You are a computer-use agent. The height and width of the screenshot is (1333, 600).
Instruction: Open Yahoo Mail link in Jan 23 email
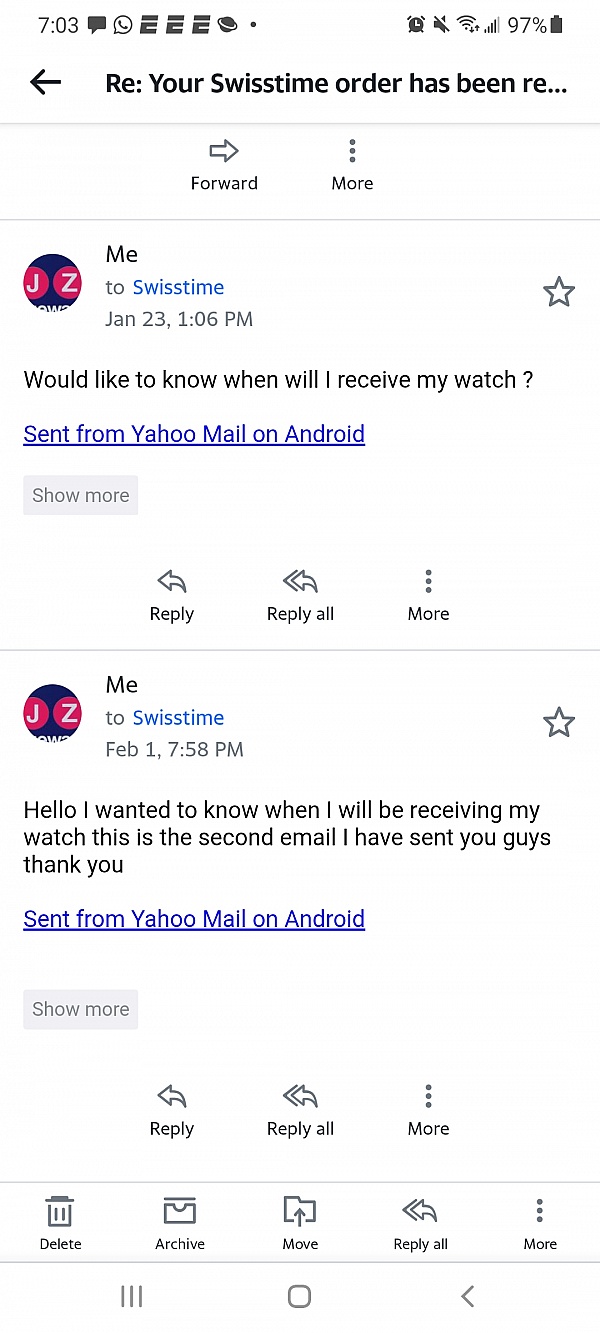pos(194,434)
